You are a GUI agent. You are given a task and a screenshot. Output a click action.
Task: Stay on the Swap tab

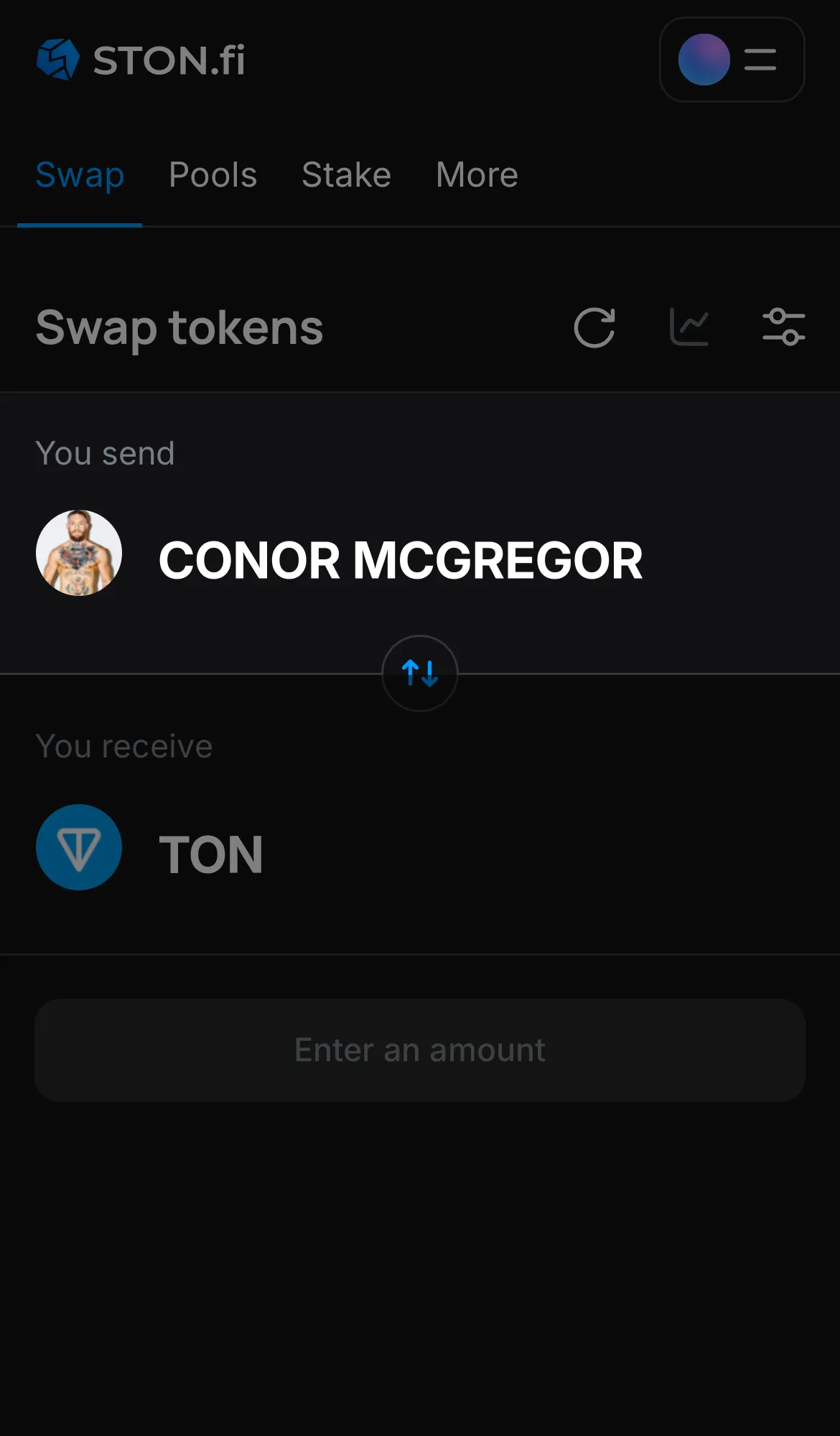pyautogui.click(x=80, y=174)
